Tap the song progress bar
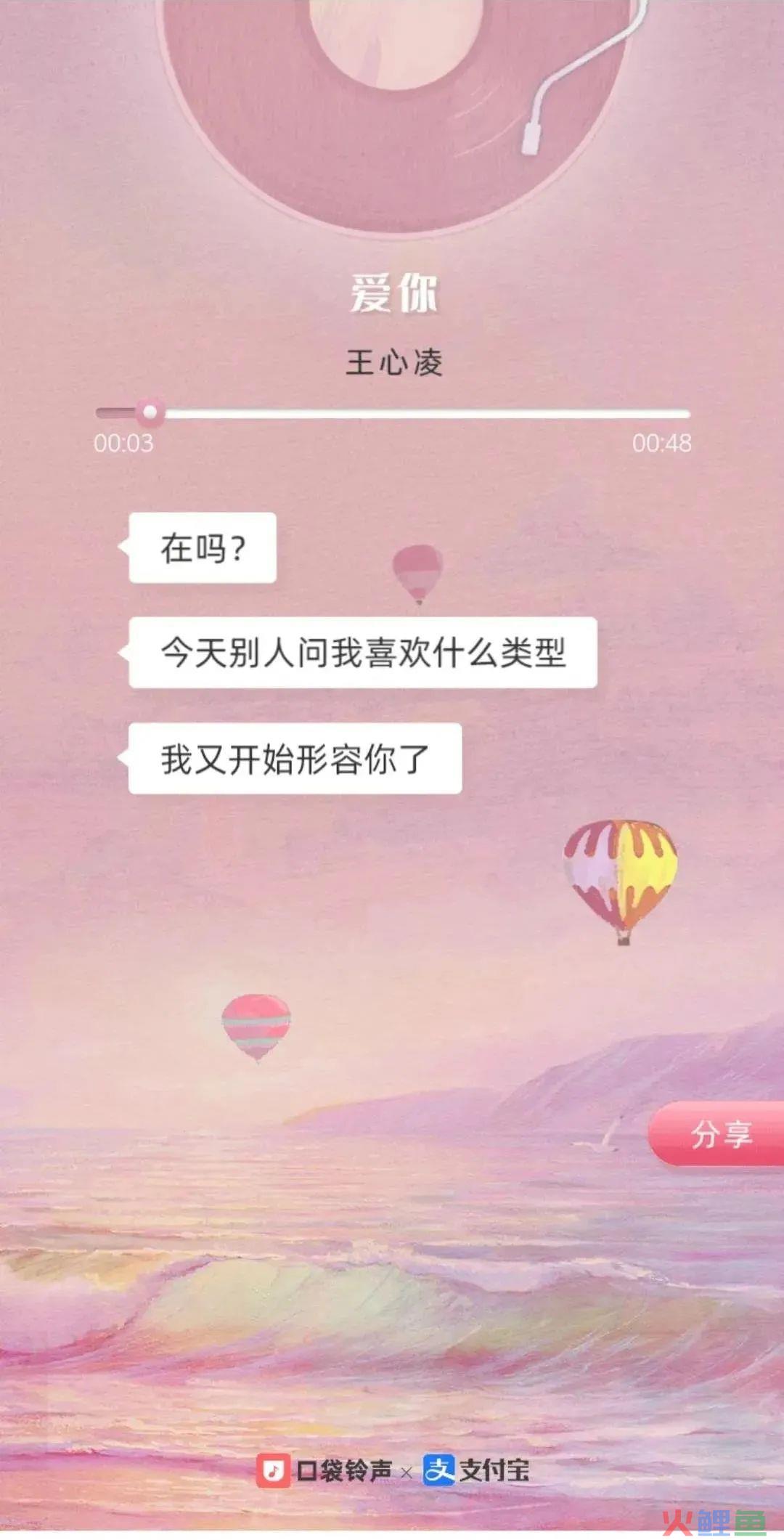The image size is (784, 1540). click(393, 413)
